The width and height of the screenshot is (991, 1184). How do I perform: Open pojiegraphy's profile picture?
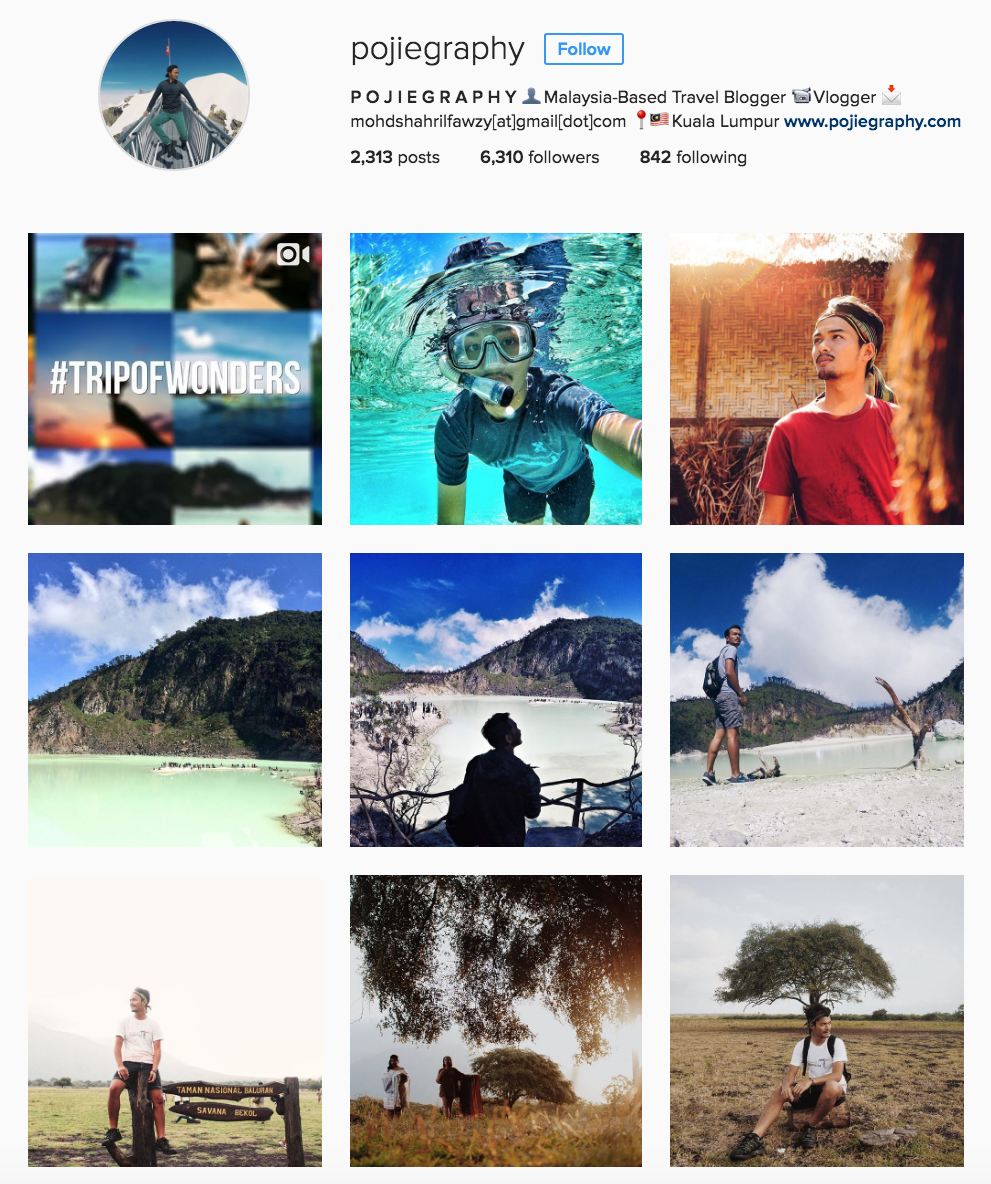[x=174, y=95]
